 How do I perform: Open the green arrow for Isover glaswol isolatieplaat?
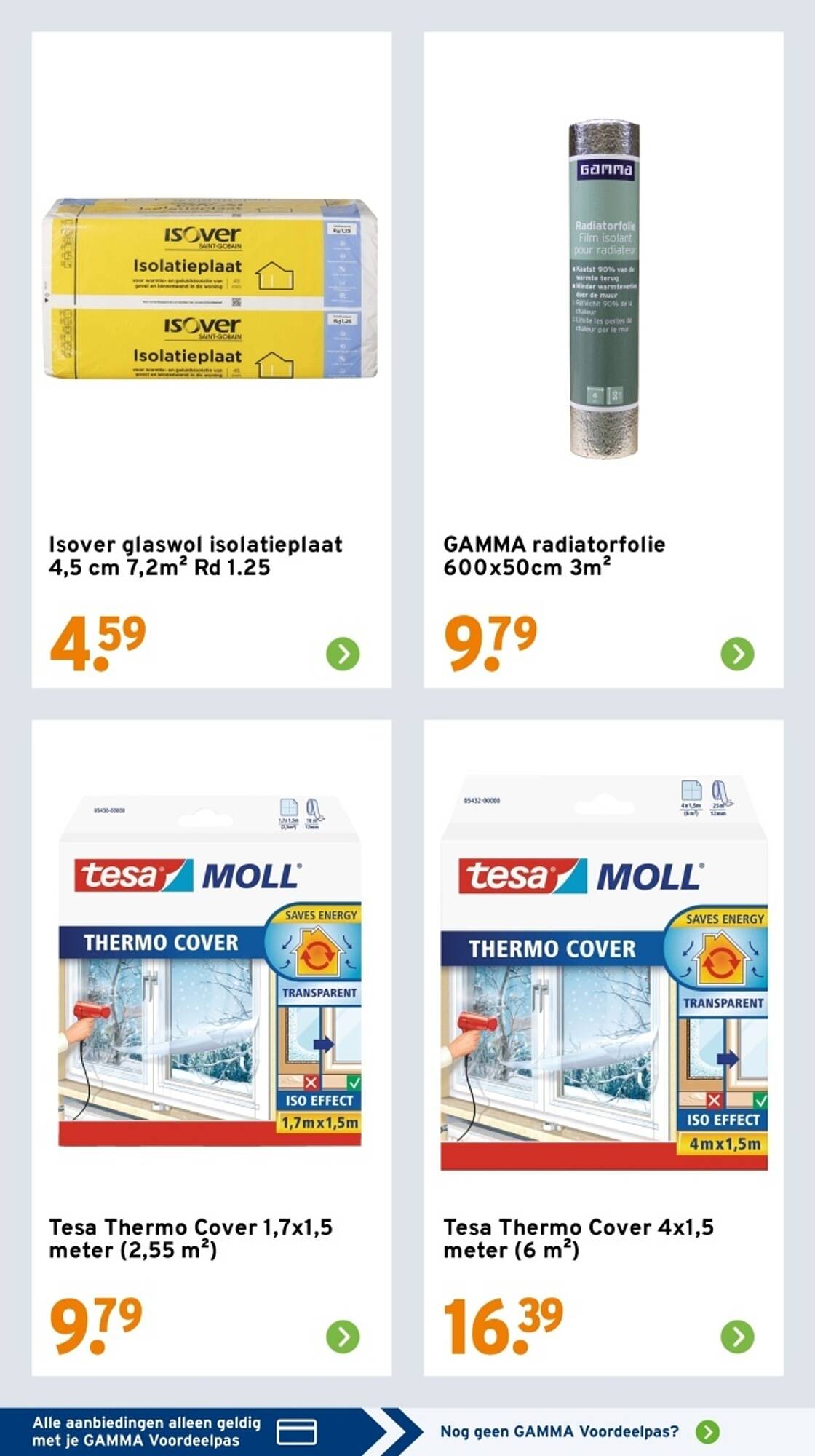click(343, 654)
